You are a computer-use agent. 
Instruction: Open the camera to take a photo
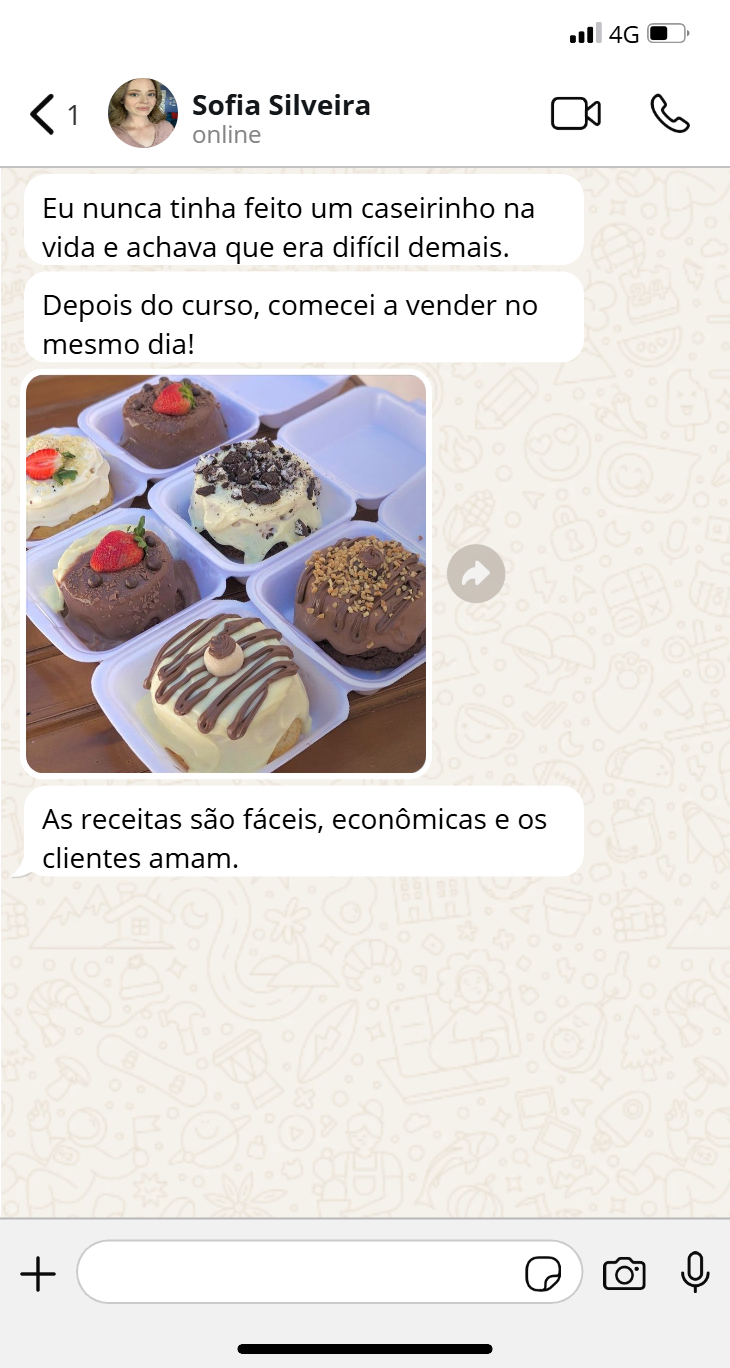tap(624, 1274)
